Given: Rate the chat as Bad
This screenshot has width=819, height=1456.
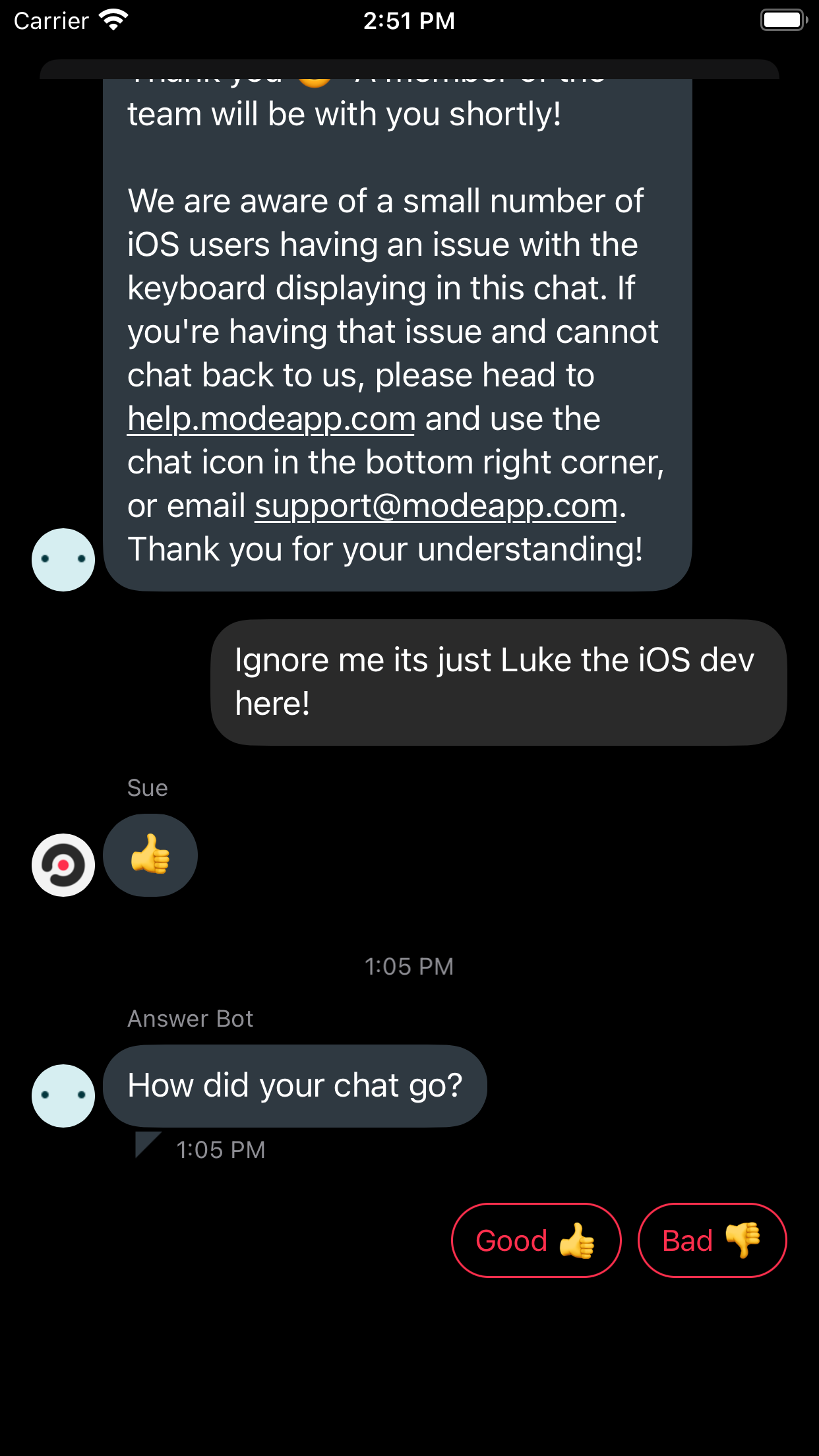Looking at the screenshot, I should (712, 1240).
